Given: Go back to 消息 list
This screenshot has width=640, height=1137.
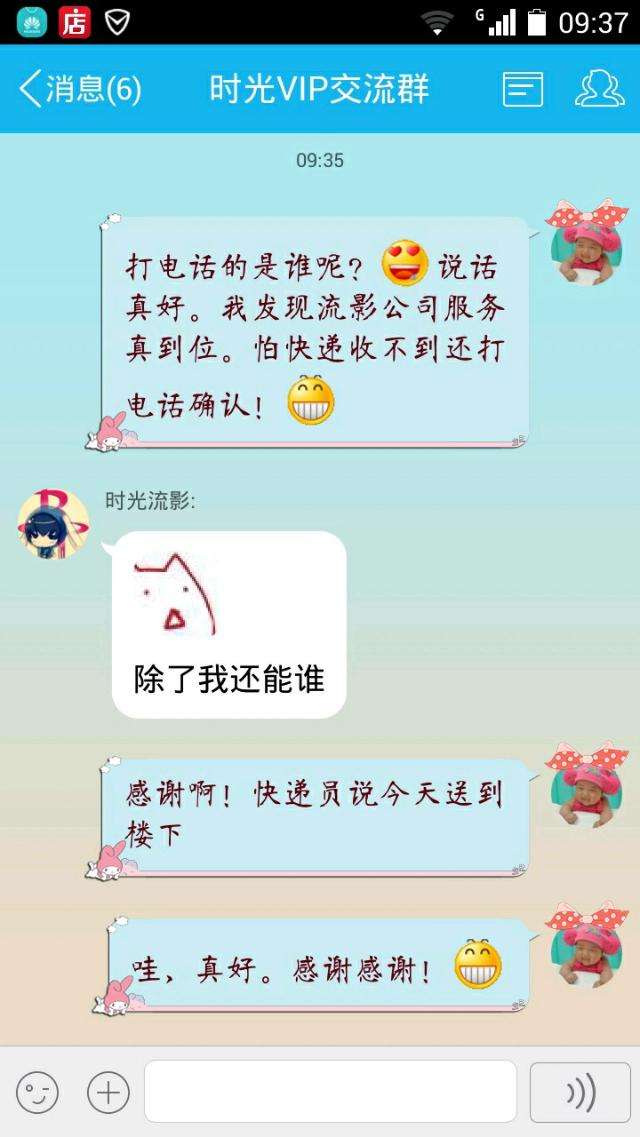Looking at the screenshot, I should [80, 90].
